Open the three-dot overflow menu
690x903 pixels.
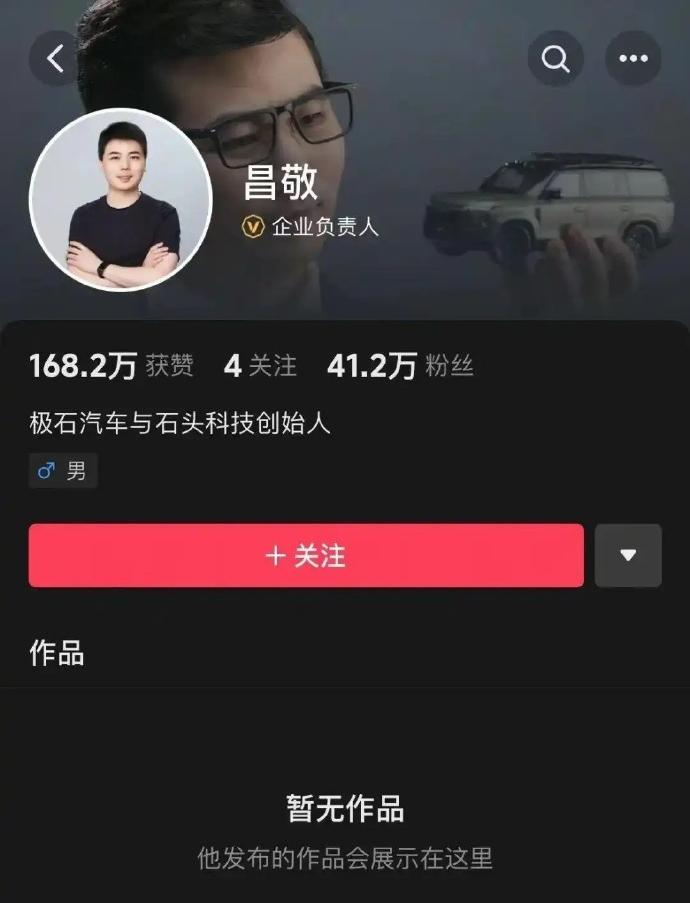pyautogui.click(x=633, y=58)
